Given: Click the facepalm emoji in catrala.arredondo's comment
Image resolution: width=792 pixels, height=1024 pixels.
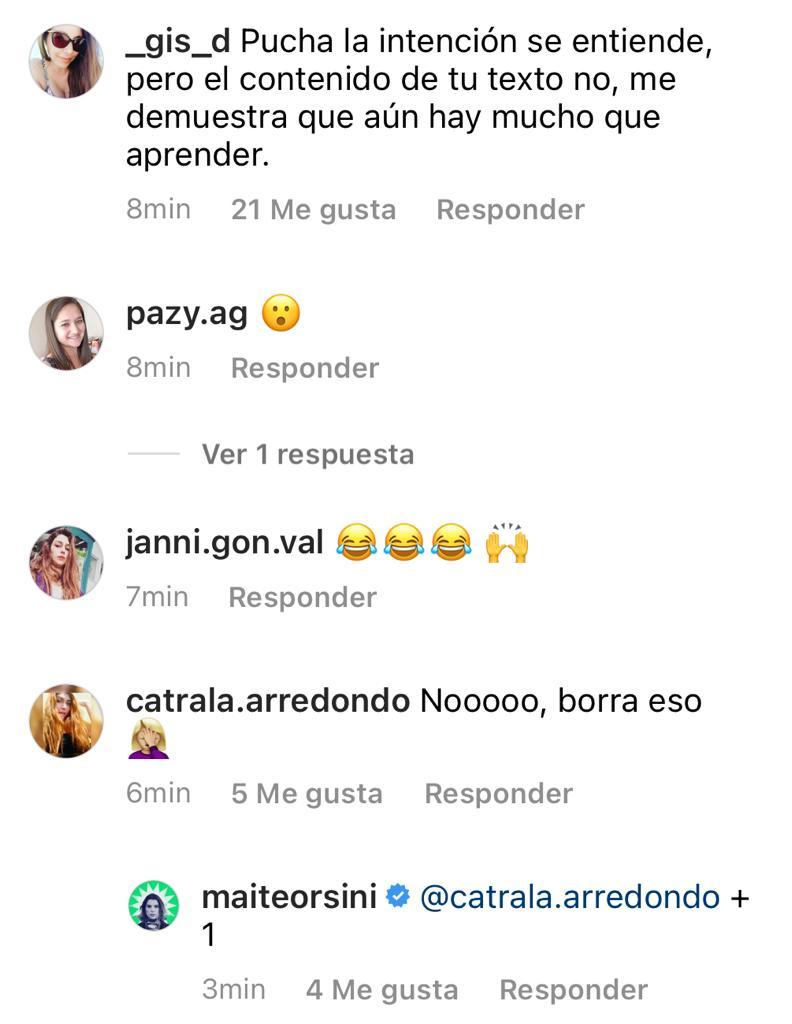Looking at the screenshot, I should pyautogui.click(x=150, y=744).
